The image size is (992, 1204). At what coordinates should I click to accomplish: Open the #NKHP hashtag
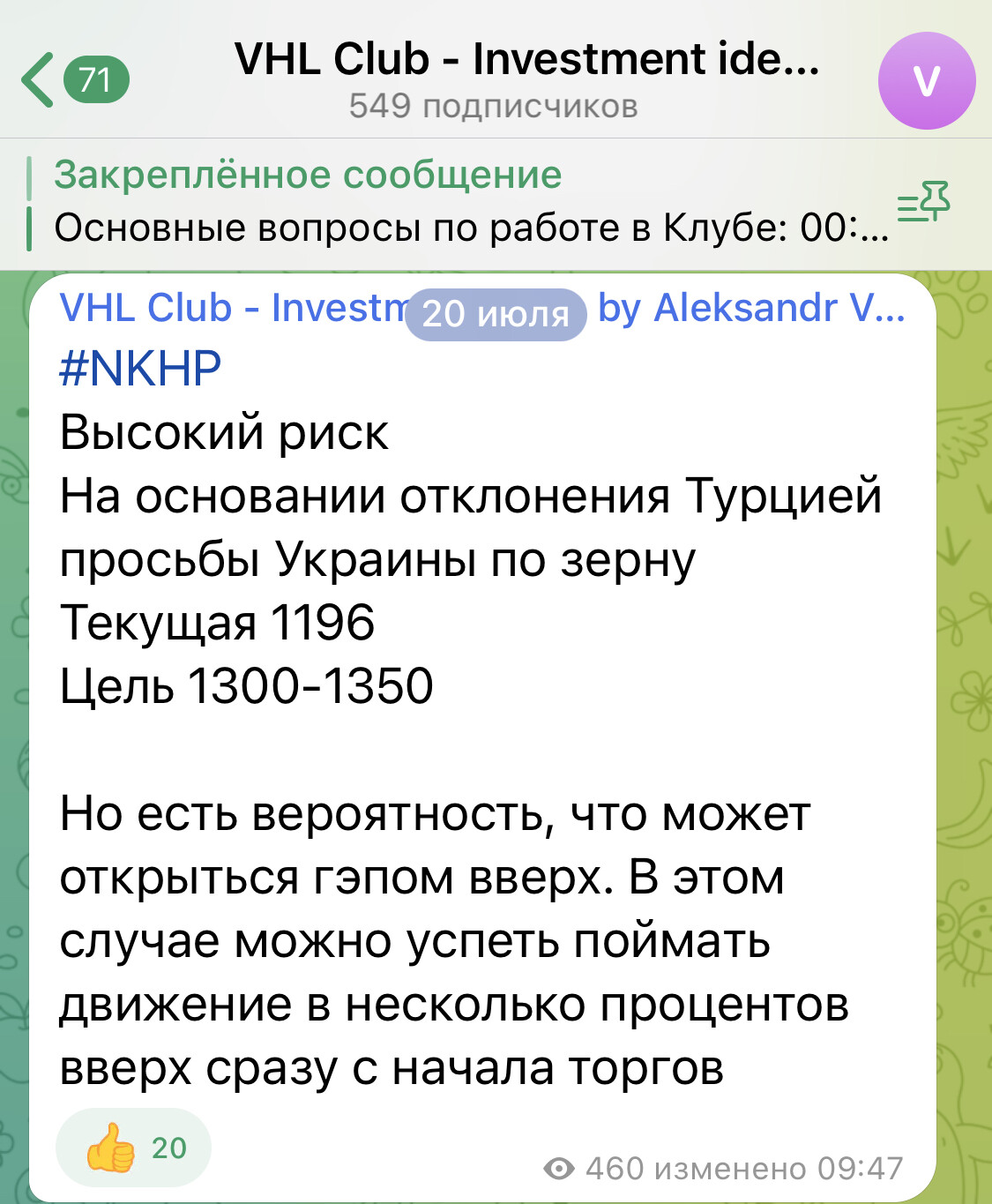(x=139, y=369)
